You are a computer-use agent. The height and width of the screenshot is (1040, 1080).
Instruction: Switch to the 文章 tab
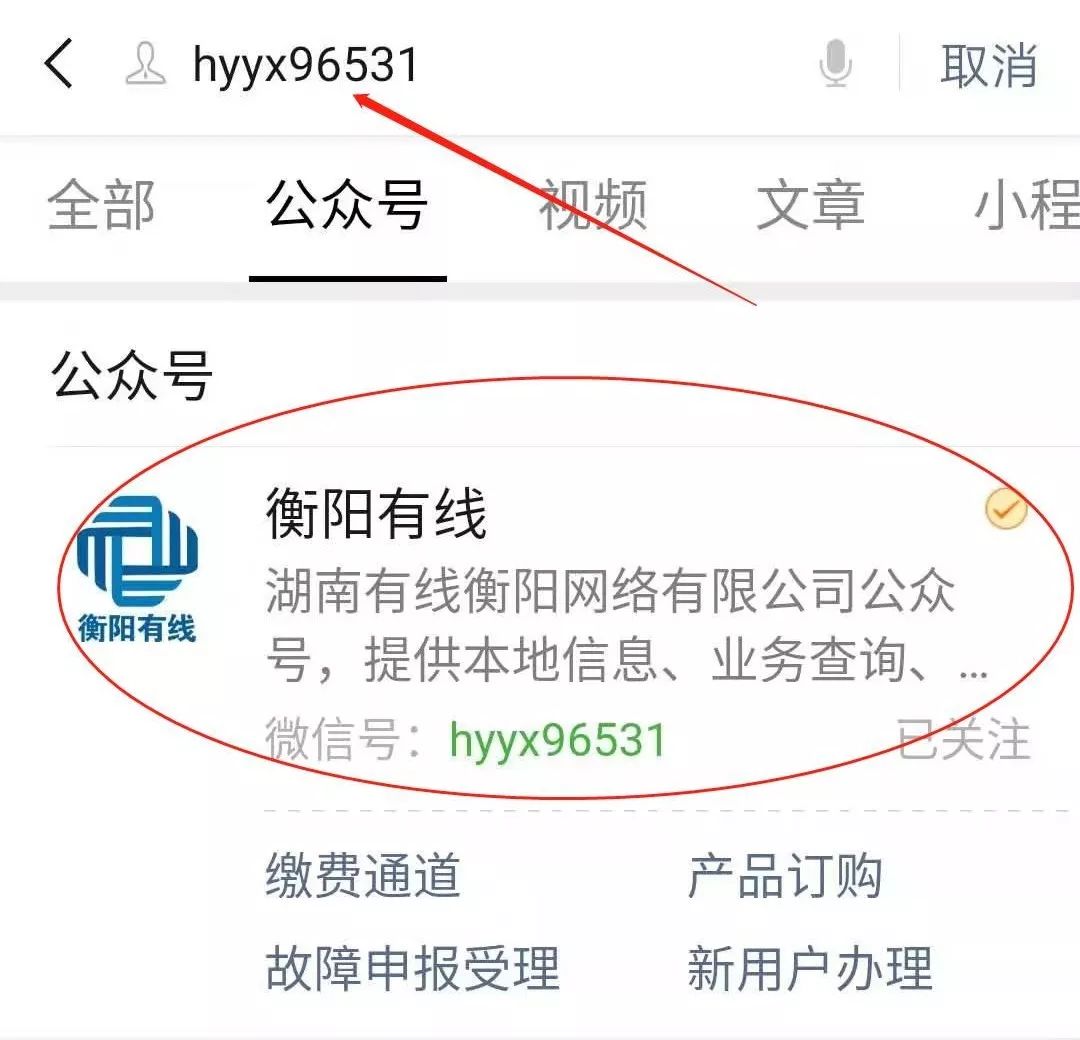[x=810, y=206]
